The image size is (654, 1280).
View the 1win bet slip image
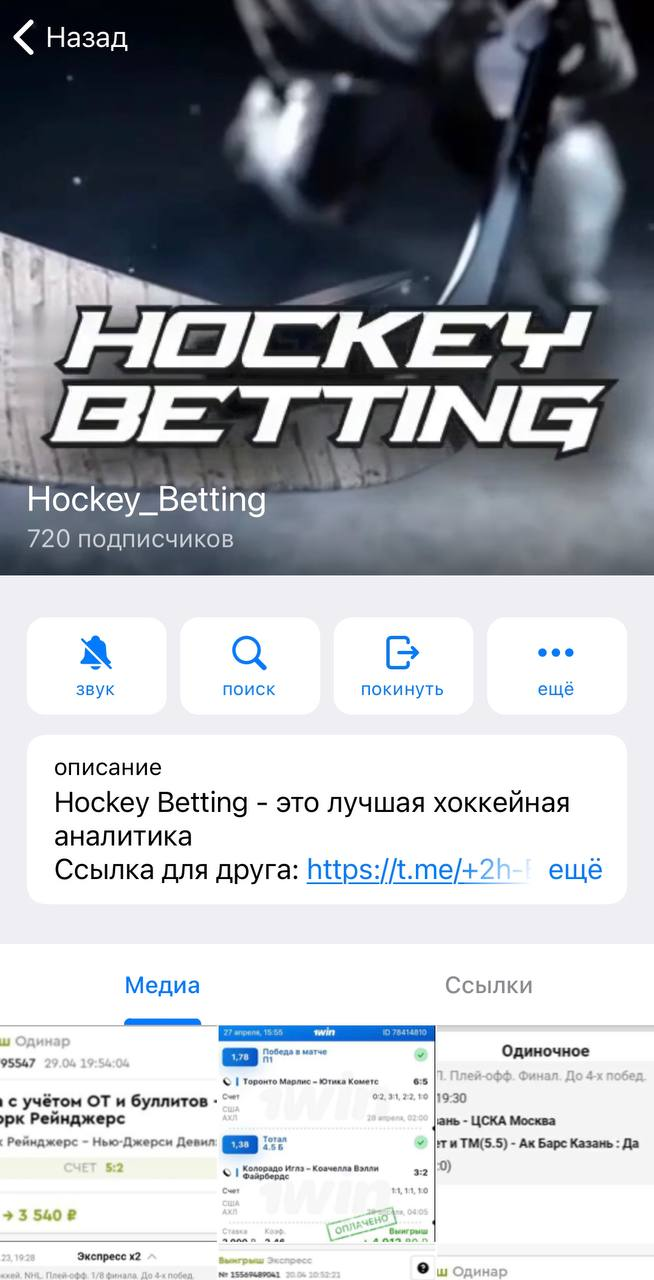click(x=326, y=1133)
